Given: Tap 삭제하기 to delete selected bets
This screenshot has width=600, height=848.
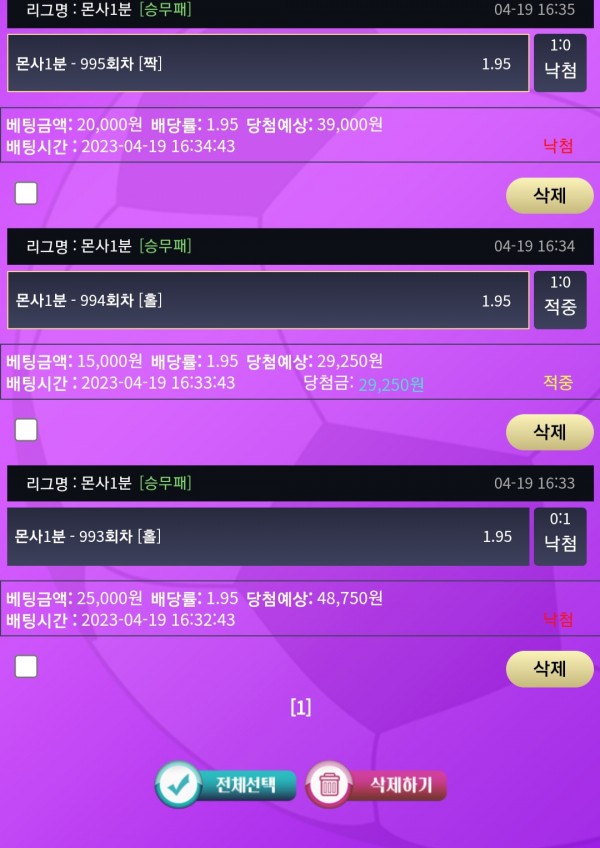Looking at the screenshot, I should point(376,785).
